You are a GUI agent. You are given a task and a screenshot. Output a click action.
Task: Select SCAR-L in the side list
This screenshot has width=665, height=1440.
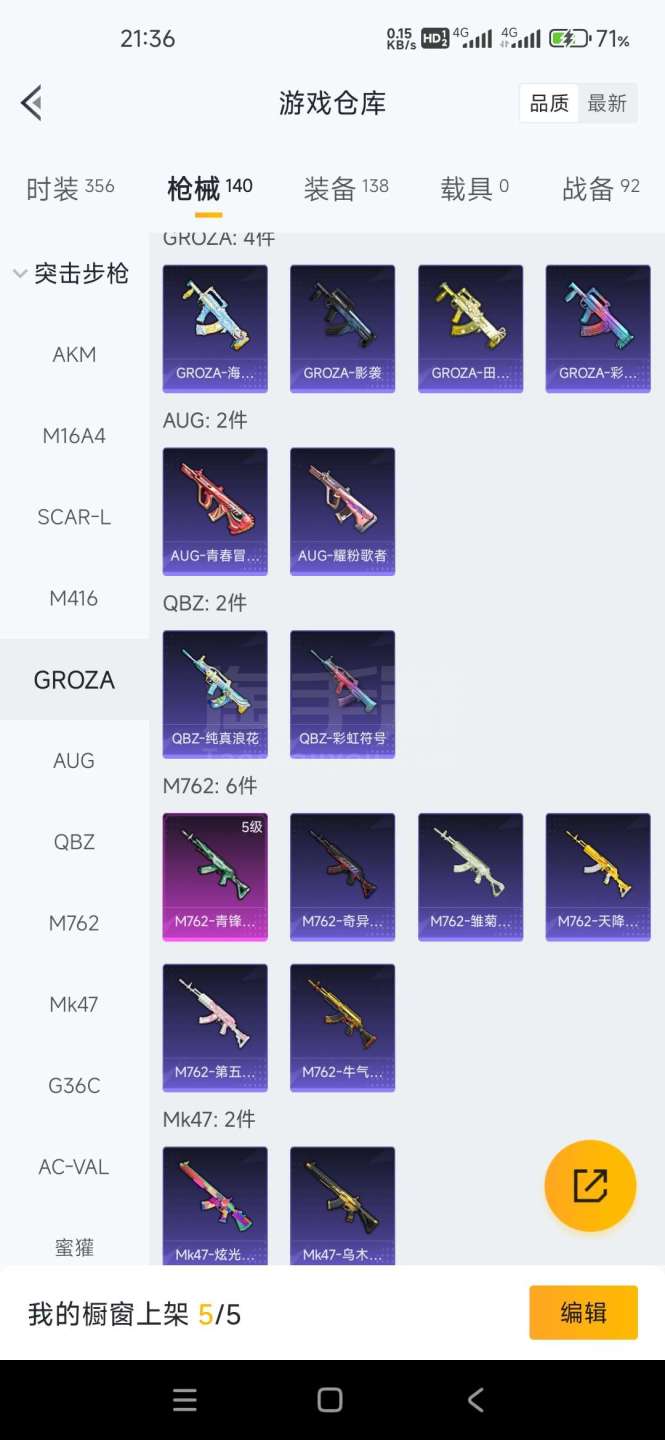[74, 518]
